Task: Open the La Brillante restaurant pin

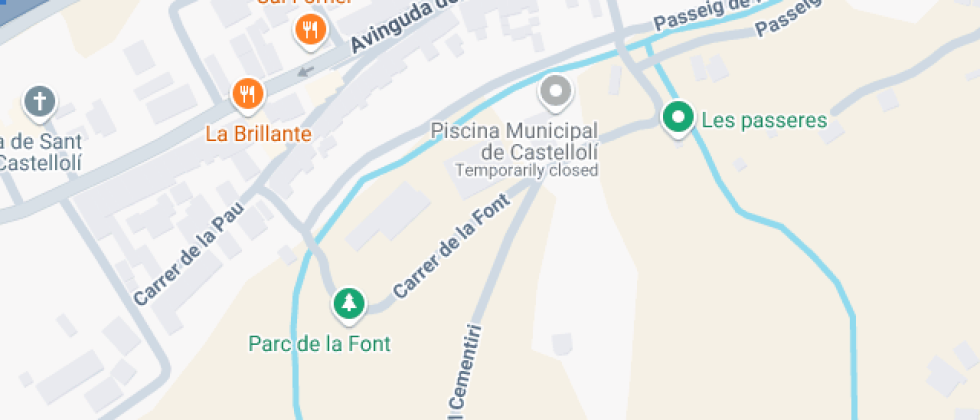Action: (247, 95)
